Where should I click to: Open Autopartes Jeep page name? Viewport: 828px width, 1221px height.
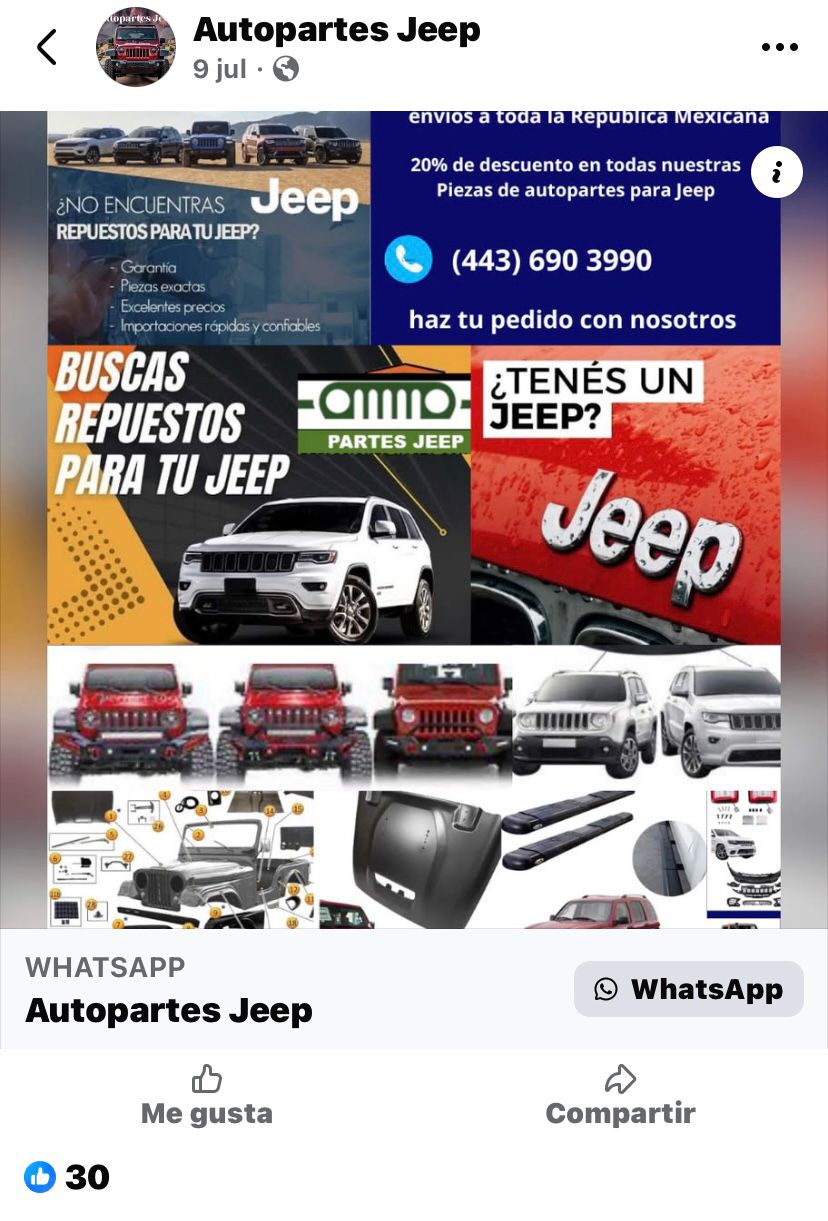(336, 30)
